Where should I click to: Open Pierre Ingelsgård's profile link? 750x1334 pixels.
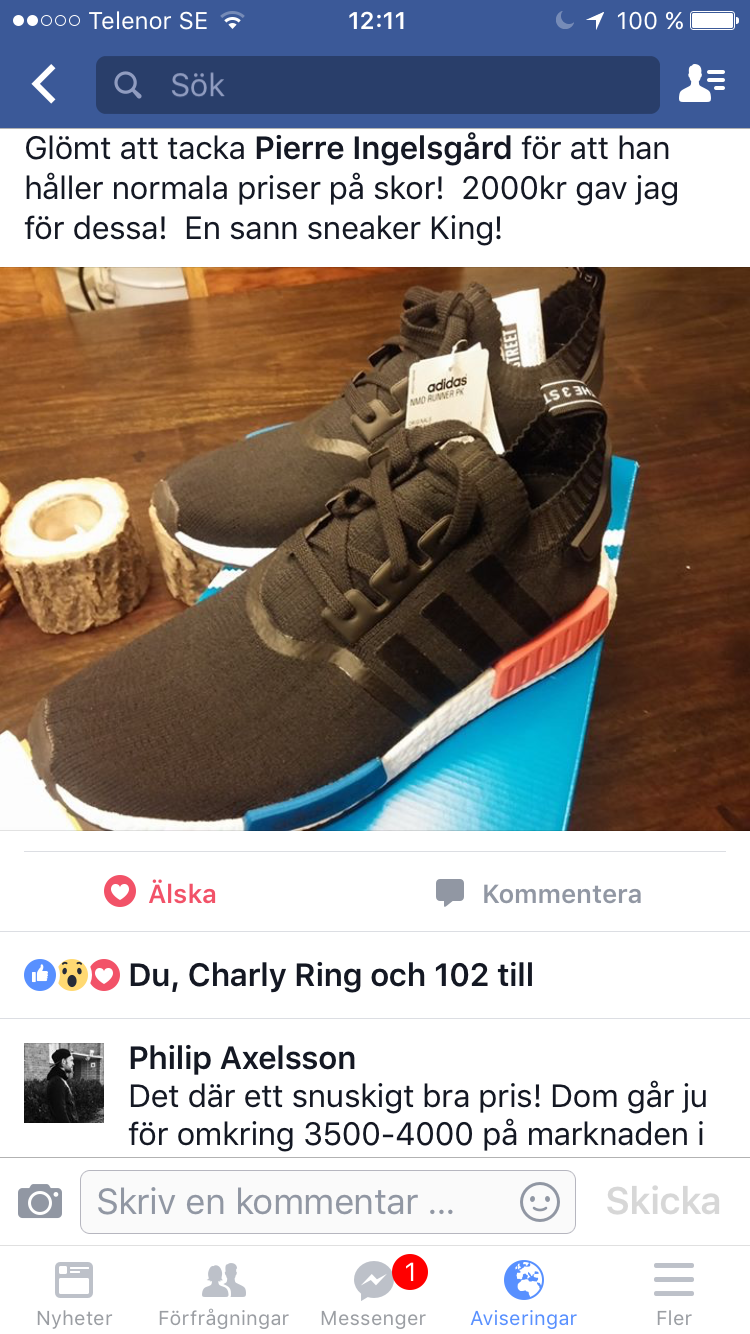coord(383,148)
